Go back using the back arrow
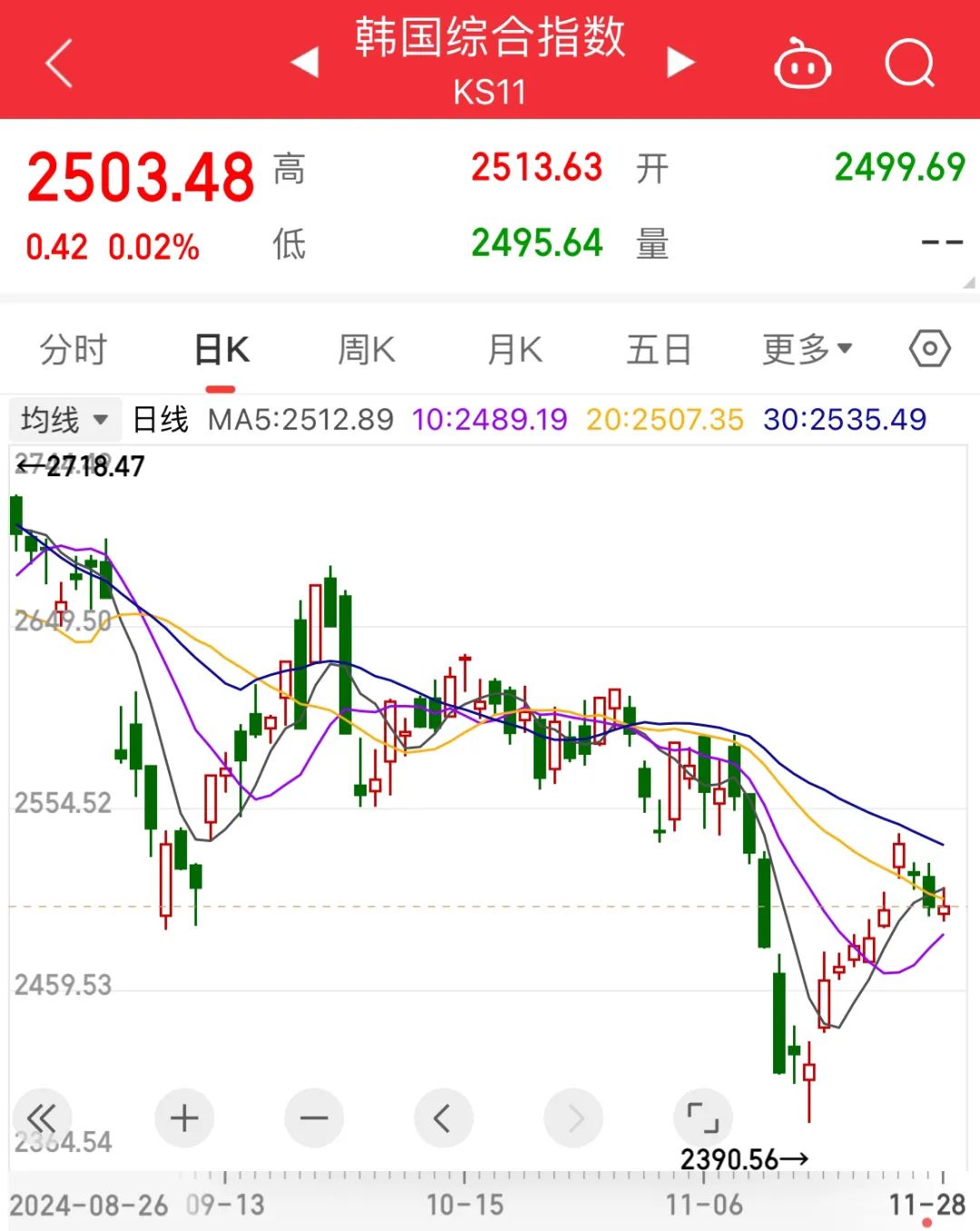This screenshot has width=980, height=1231. click(x=58, y=64)
